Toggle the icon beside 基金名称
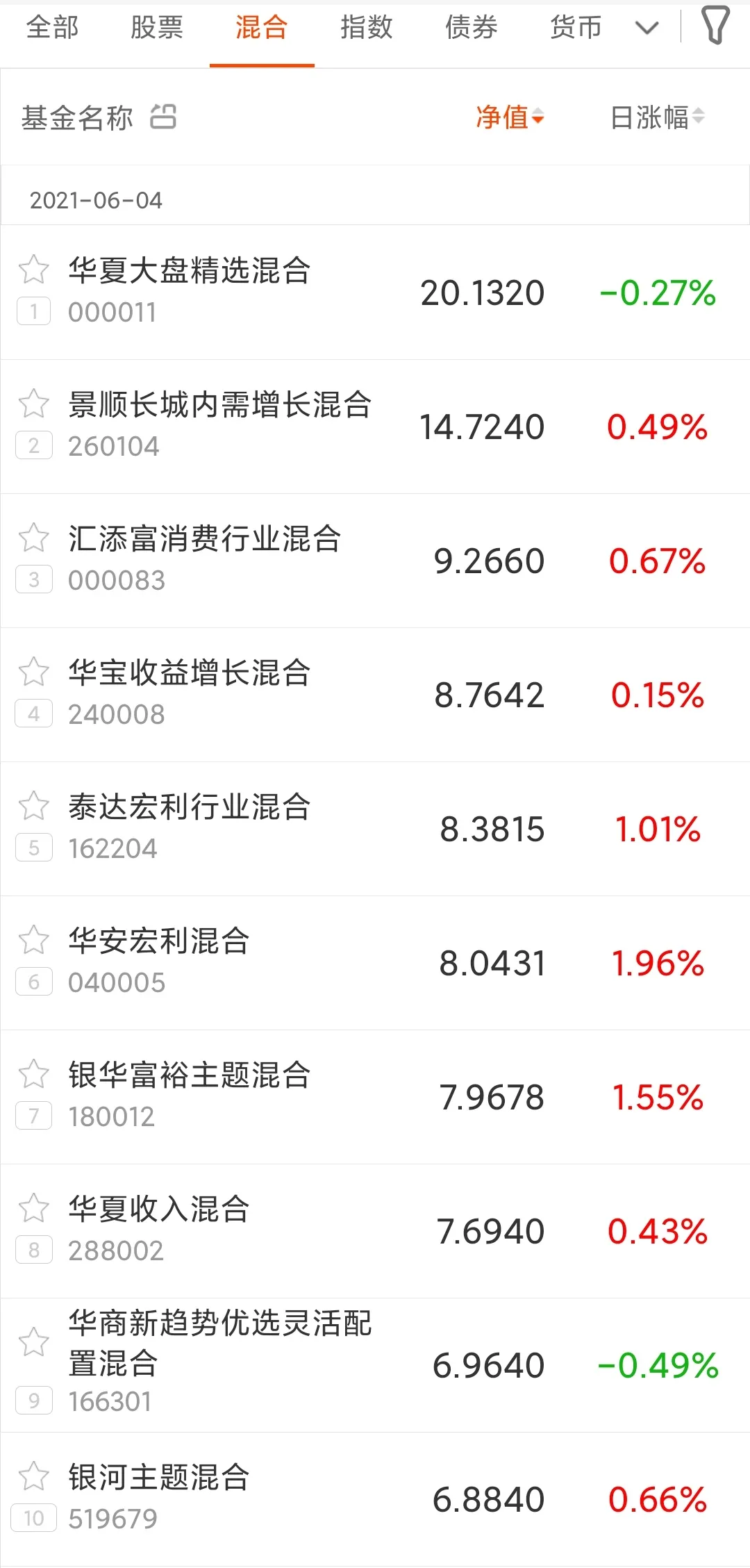Image resolution: width=750 pixels, height=1568 pixels. click(x=164, y=117)
